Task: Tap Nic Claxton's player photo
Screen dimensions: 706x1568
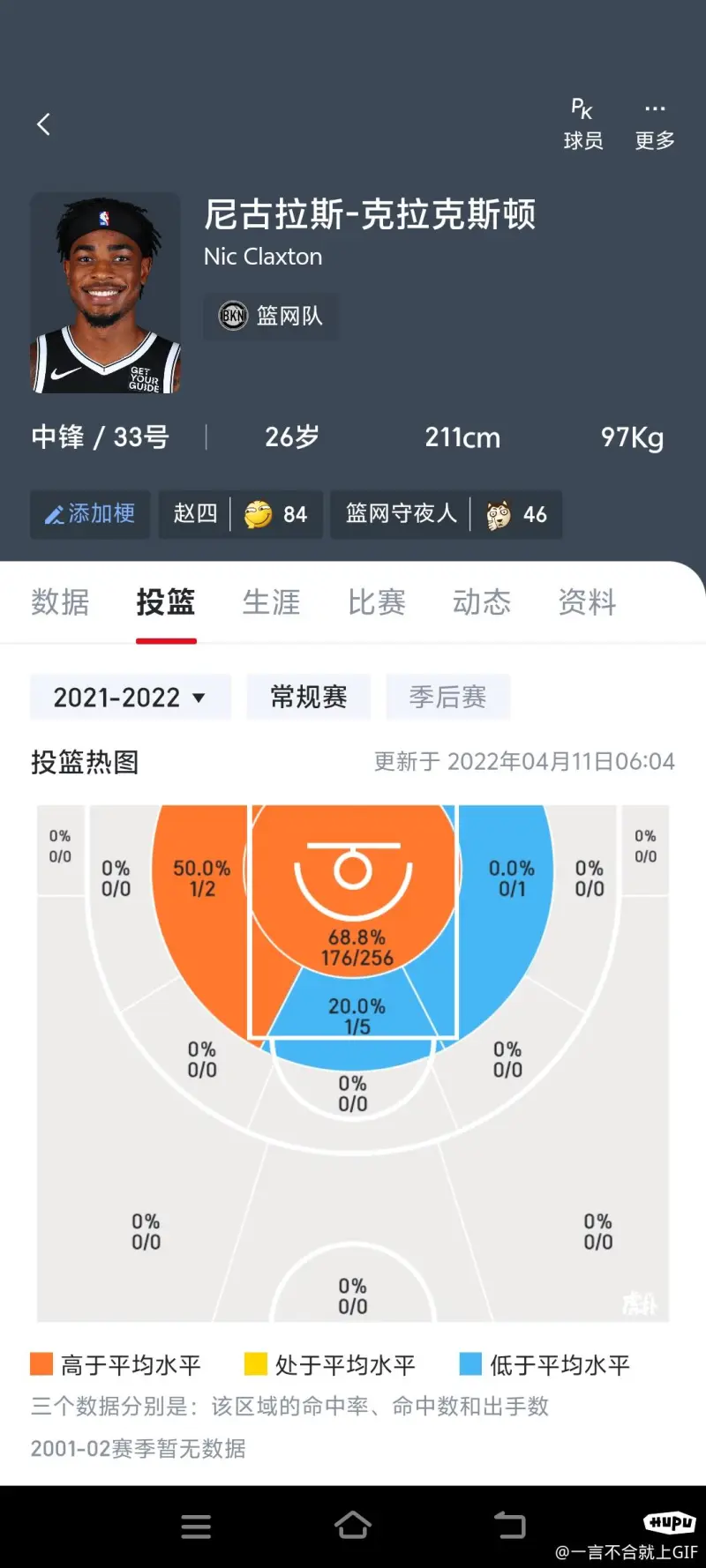Action: (x=105, y=294)
